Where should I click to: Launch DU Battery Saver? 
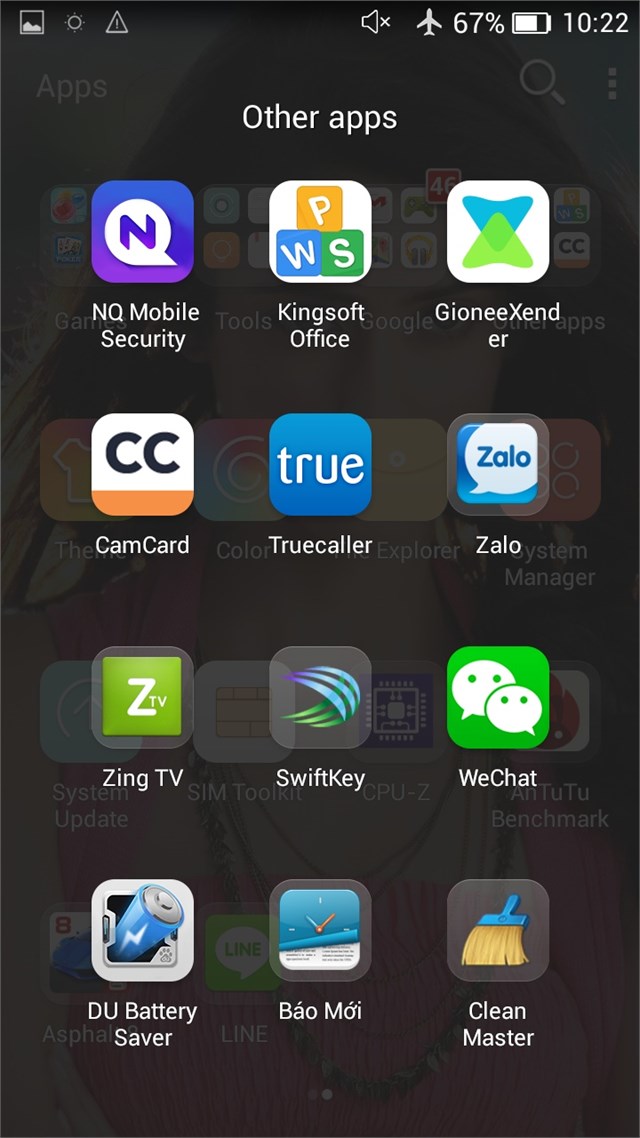point(142,931)
